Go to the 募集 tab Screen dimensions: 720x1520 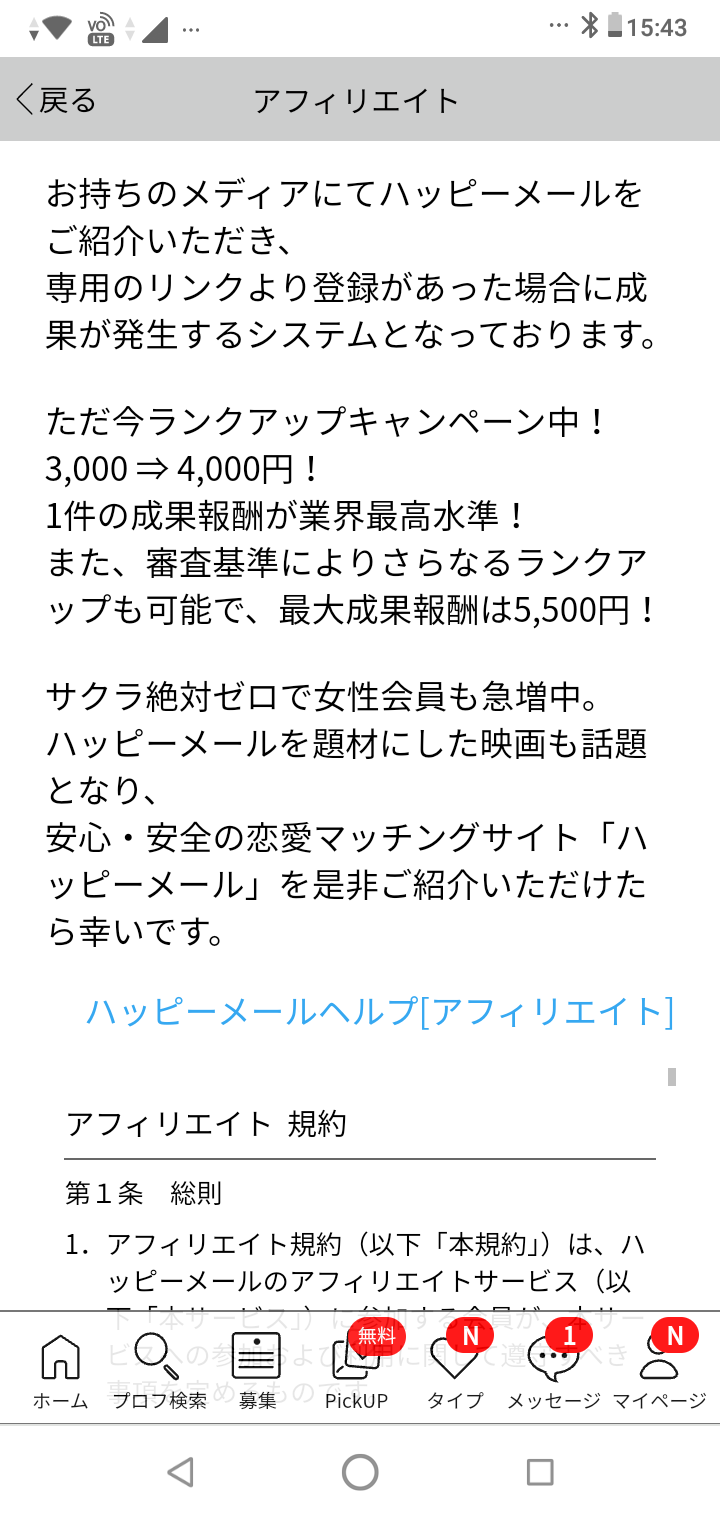click(257, 1370)
